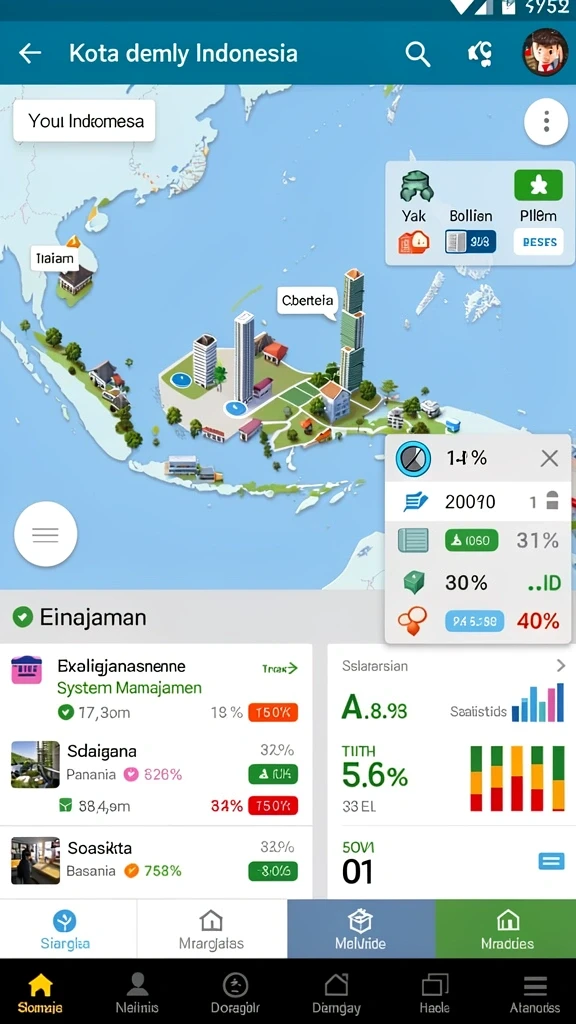Image resolution: width=576 pixels, height=1024 pixels.
Task: Open the Sdaigana Panania row
Action: [155, 777]
